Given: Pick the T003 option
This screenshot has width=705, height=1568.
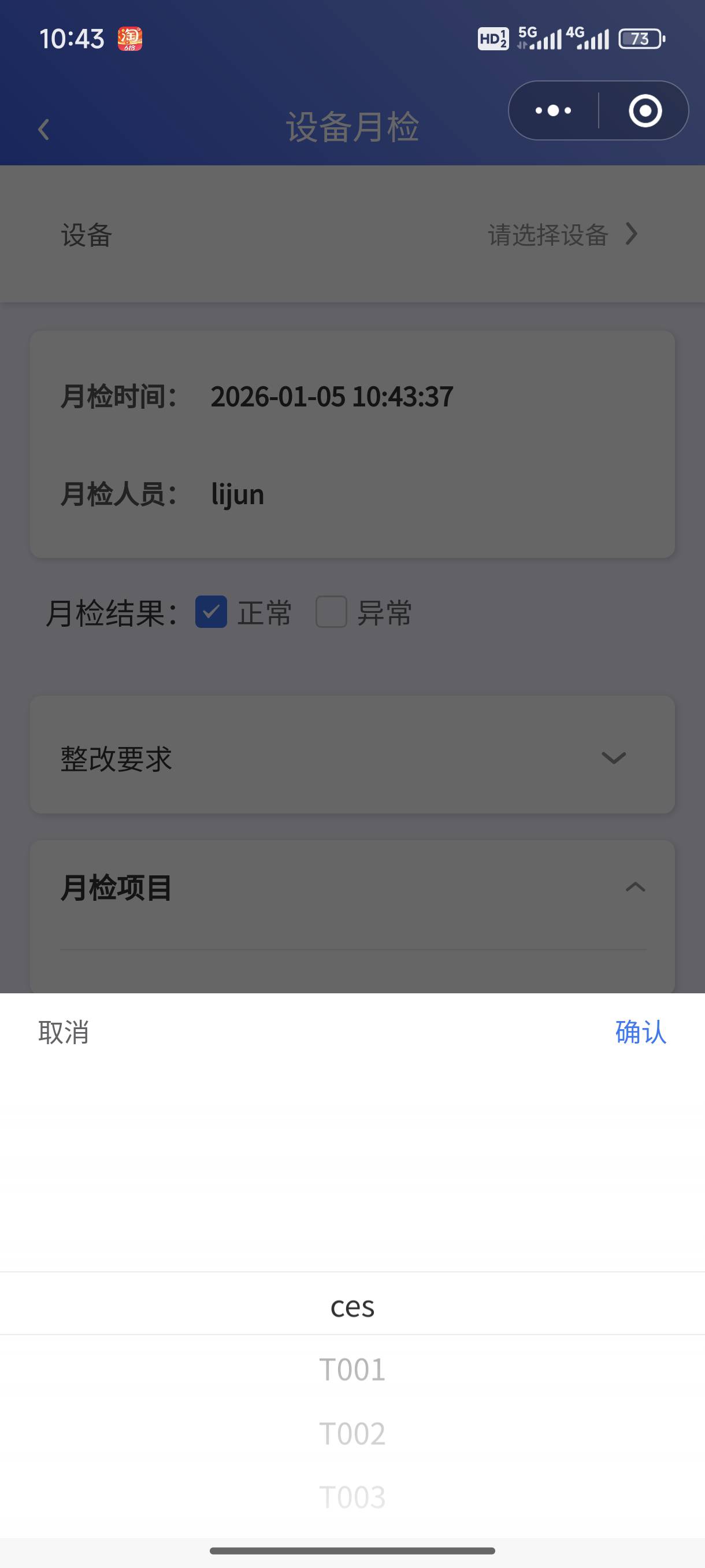Looking at the screenshot, I should coord(352,1497).
